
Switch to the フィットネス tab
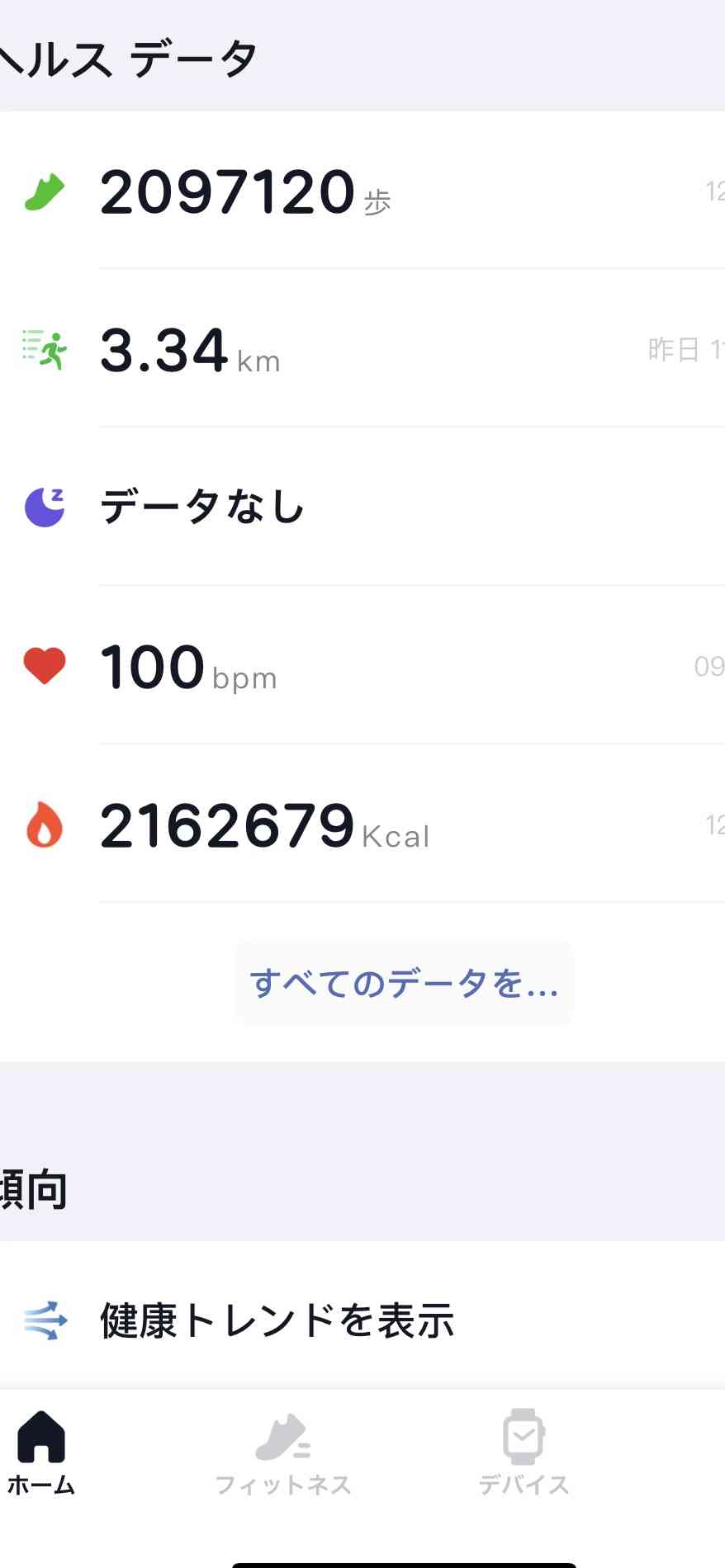(283, 1454)
